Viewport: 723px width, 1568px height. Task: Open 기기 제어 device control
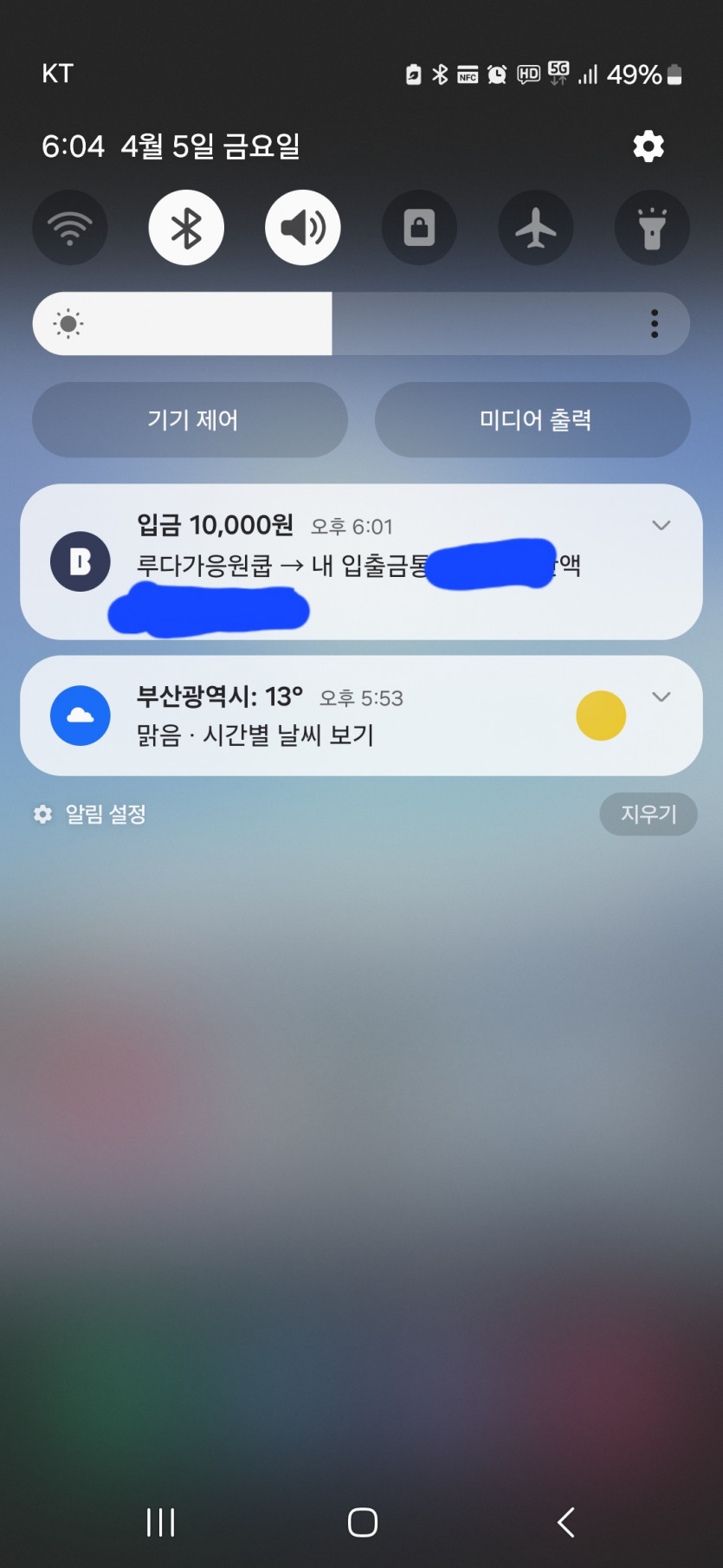190,420
